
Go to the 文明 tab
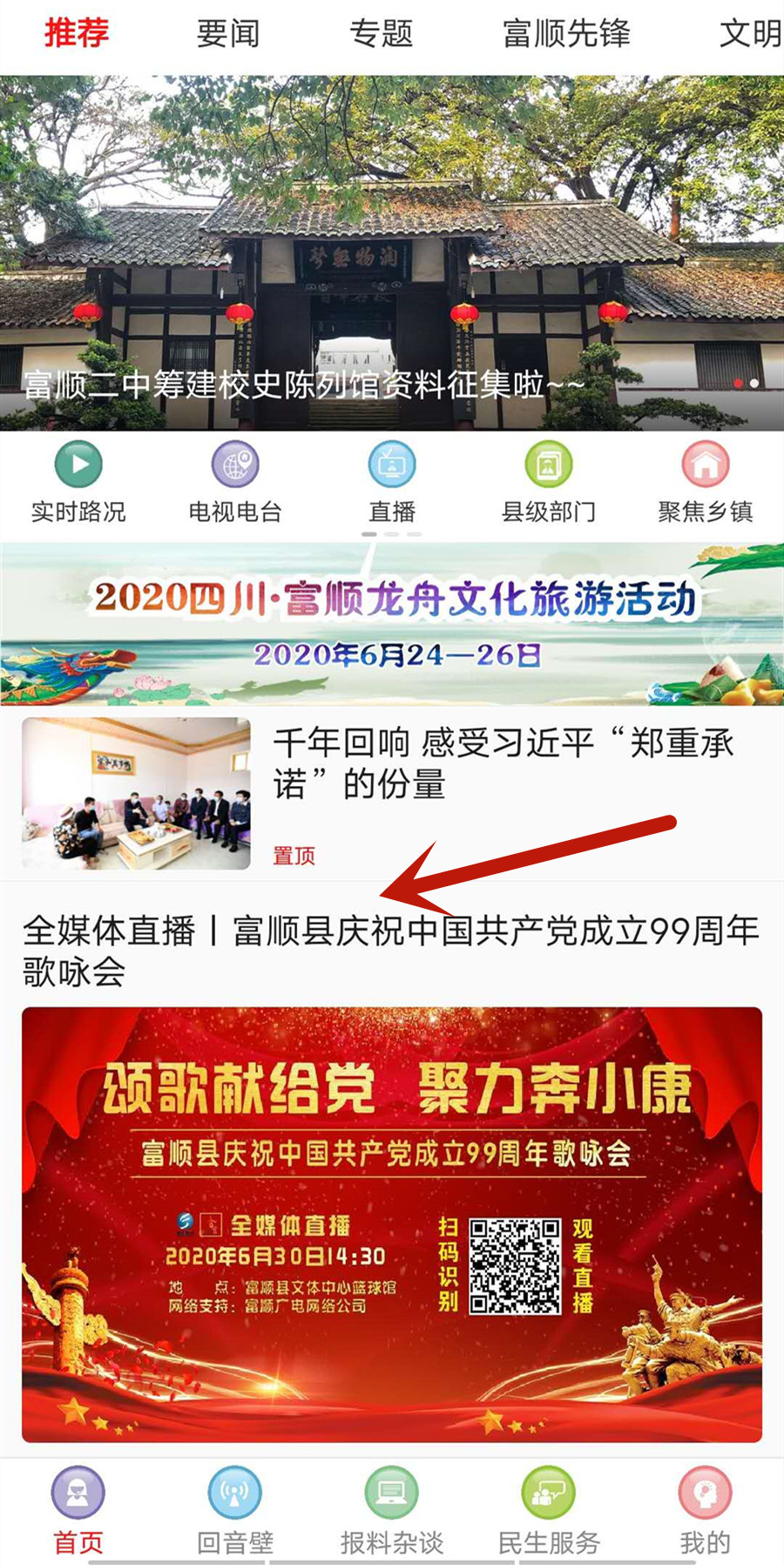click(x=749, y=34)
